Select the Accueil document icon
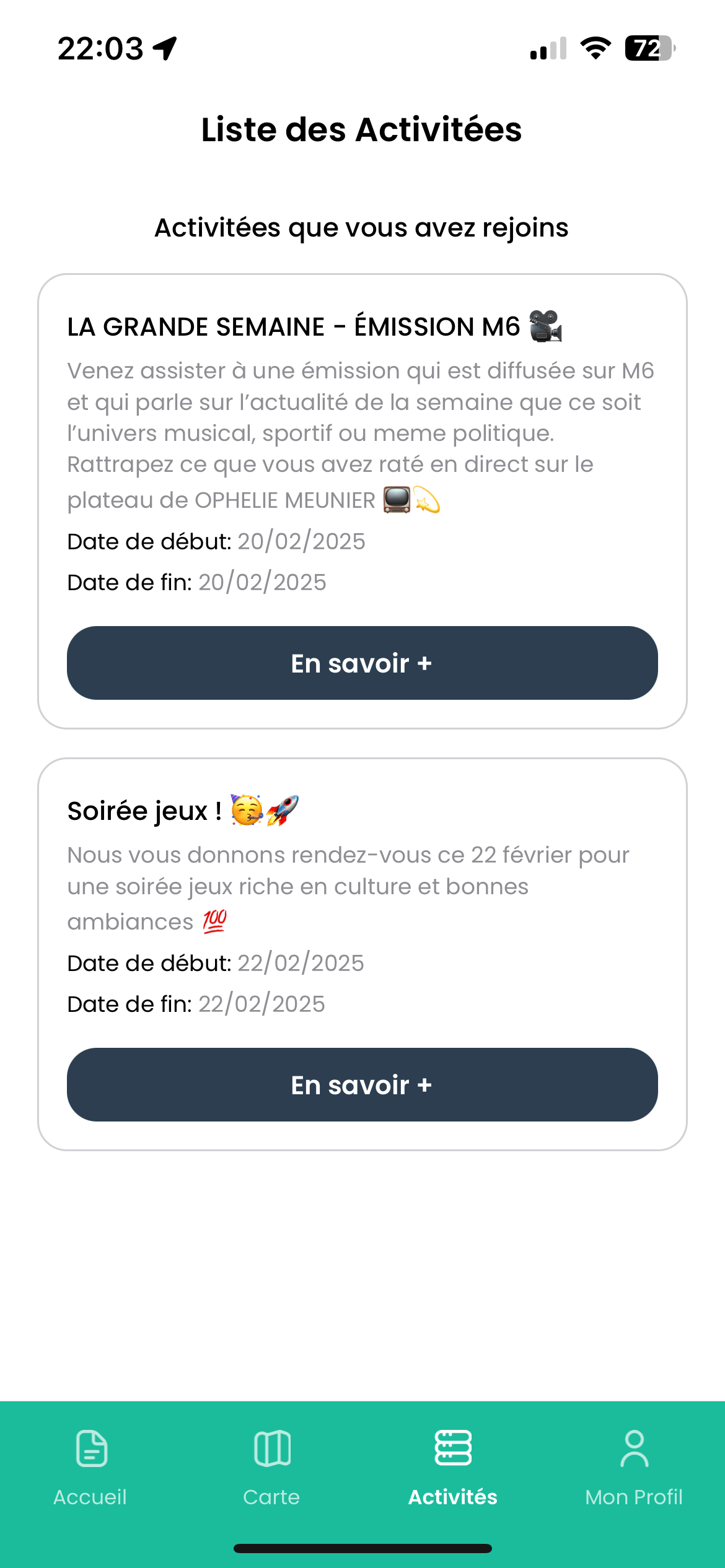Viewport: 725px width, 1568px height. pyautogui.click(x=90, y=1449)
